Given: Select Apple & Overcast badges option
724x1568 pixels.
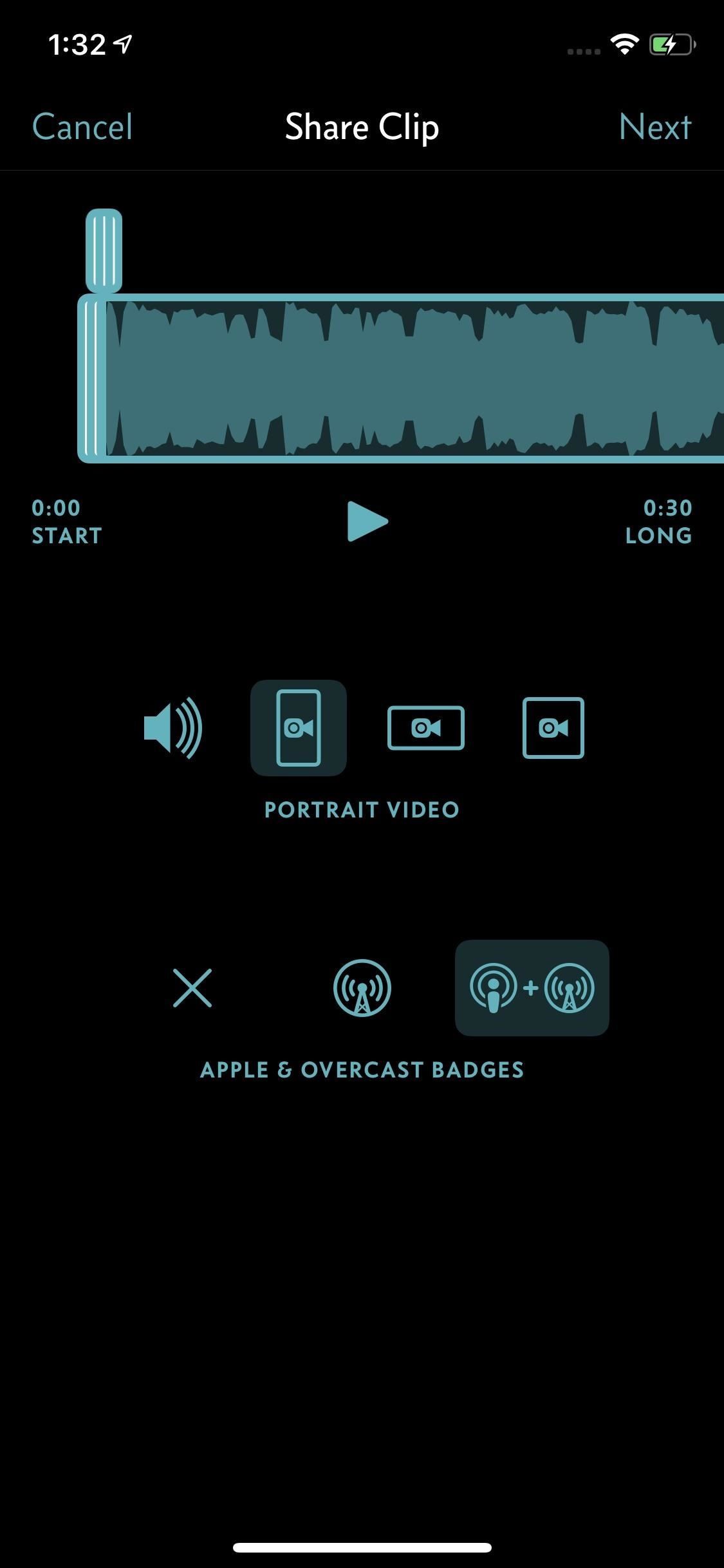Looking at the screenshot, I should 532,987.
